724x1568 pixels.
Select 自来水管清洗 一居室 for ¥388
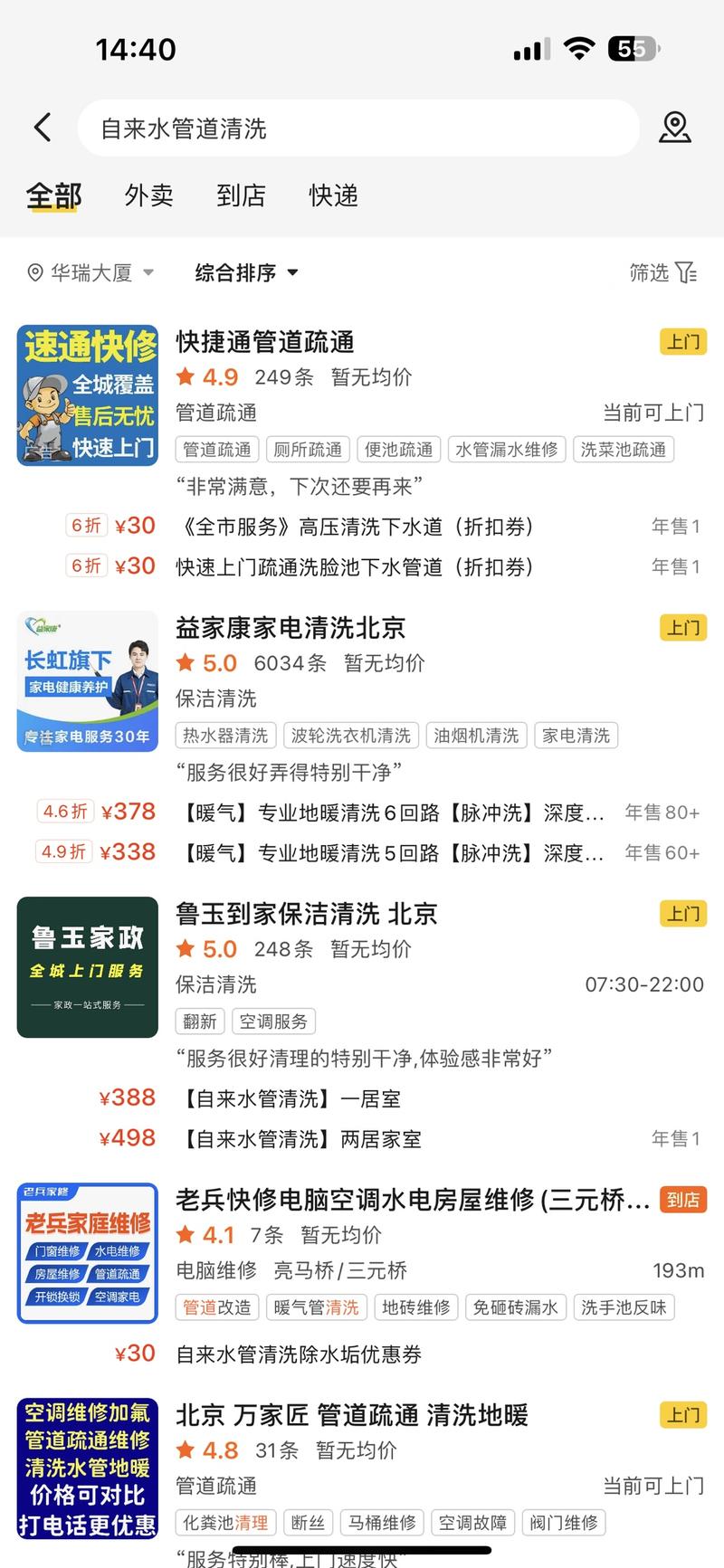coord(291,1099)
